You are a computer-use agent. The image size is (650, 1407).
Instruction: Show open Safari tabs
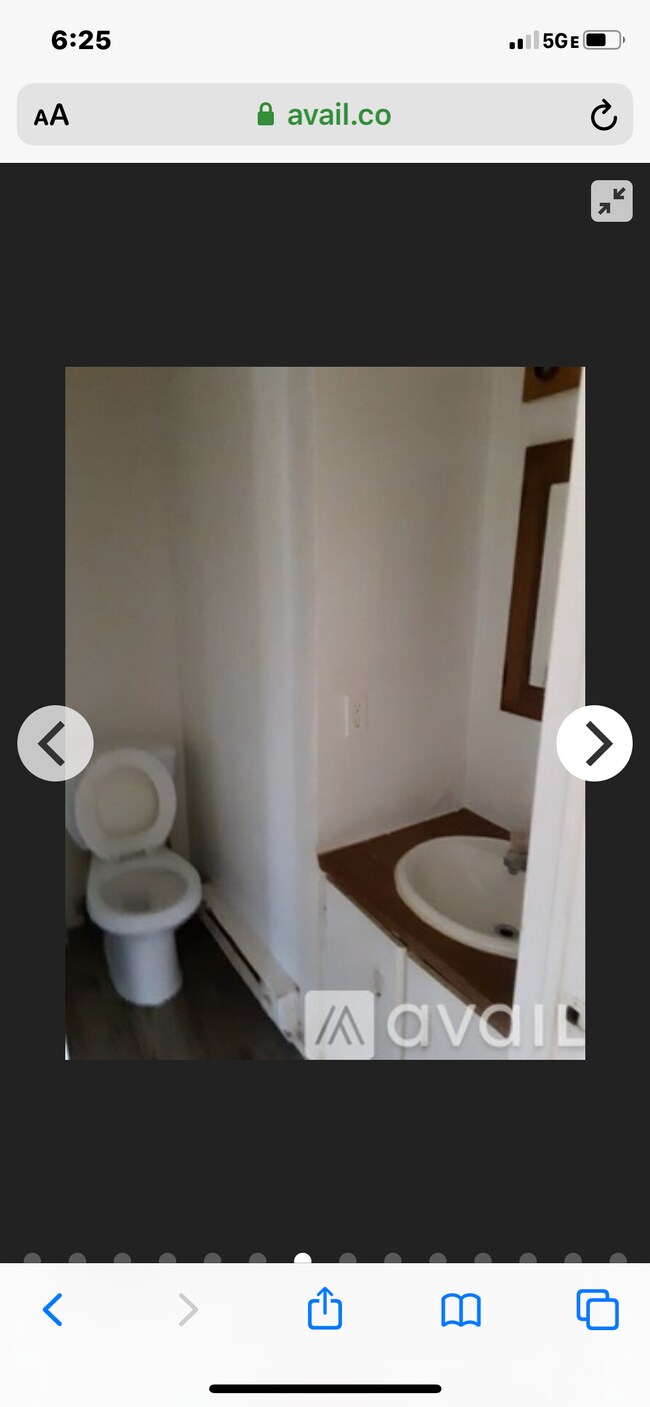point(597,1309)
